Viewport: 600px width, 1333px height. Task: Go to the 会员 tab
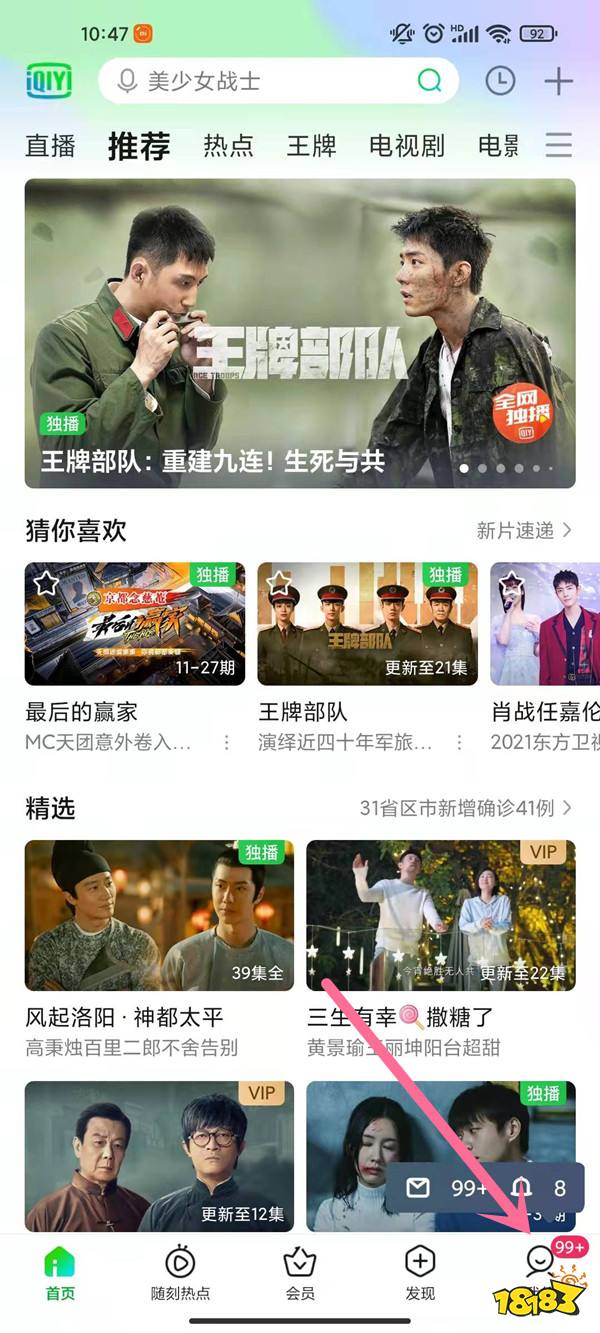pos(300,1273)
